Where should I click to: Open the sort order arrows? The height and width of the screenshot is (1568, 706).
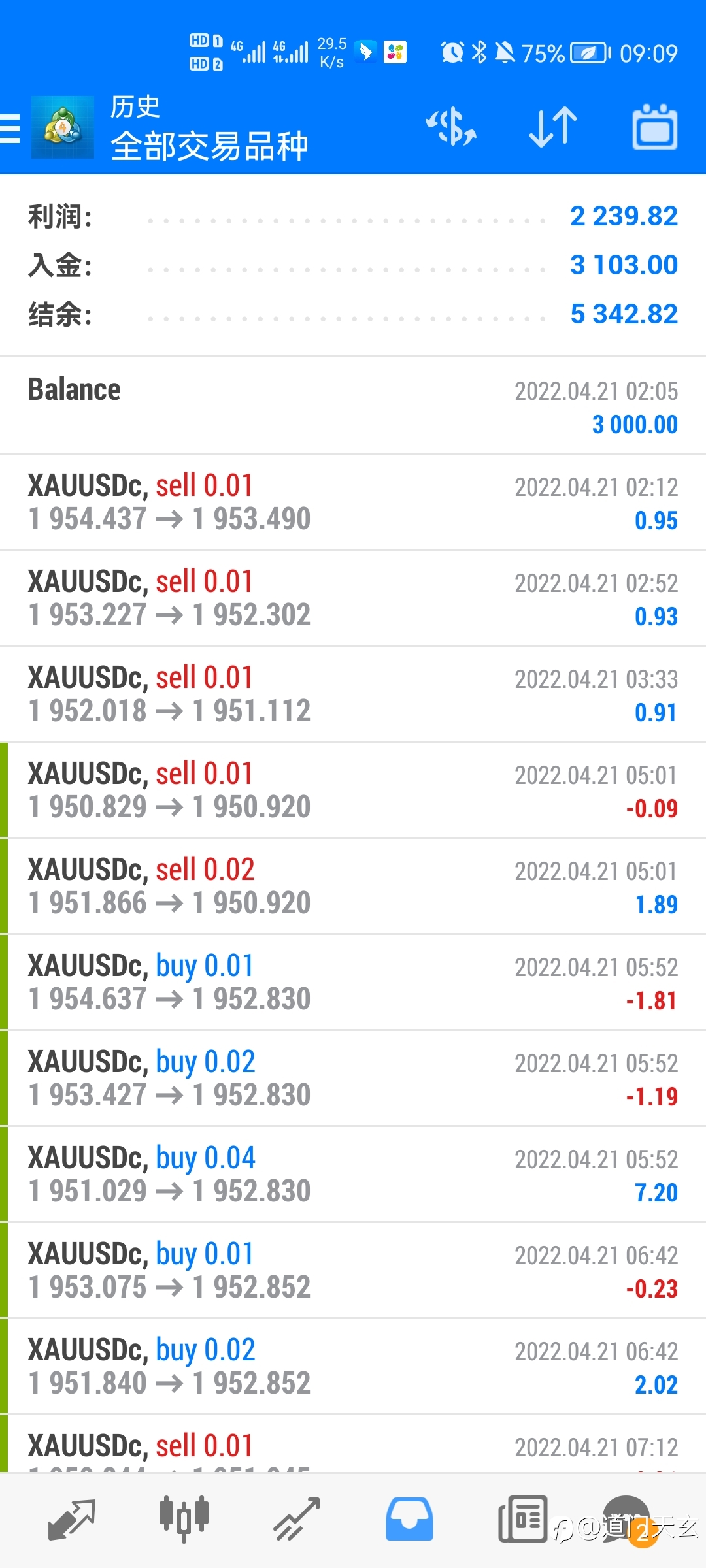[553, 127]
